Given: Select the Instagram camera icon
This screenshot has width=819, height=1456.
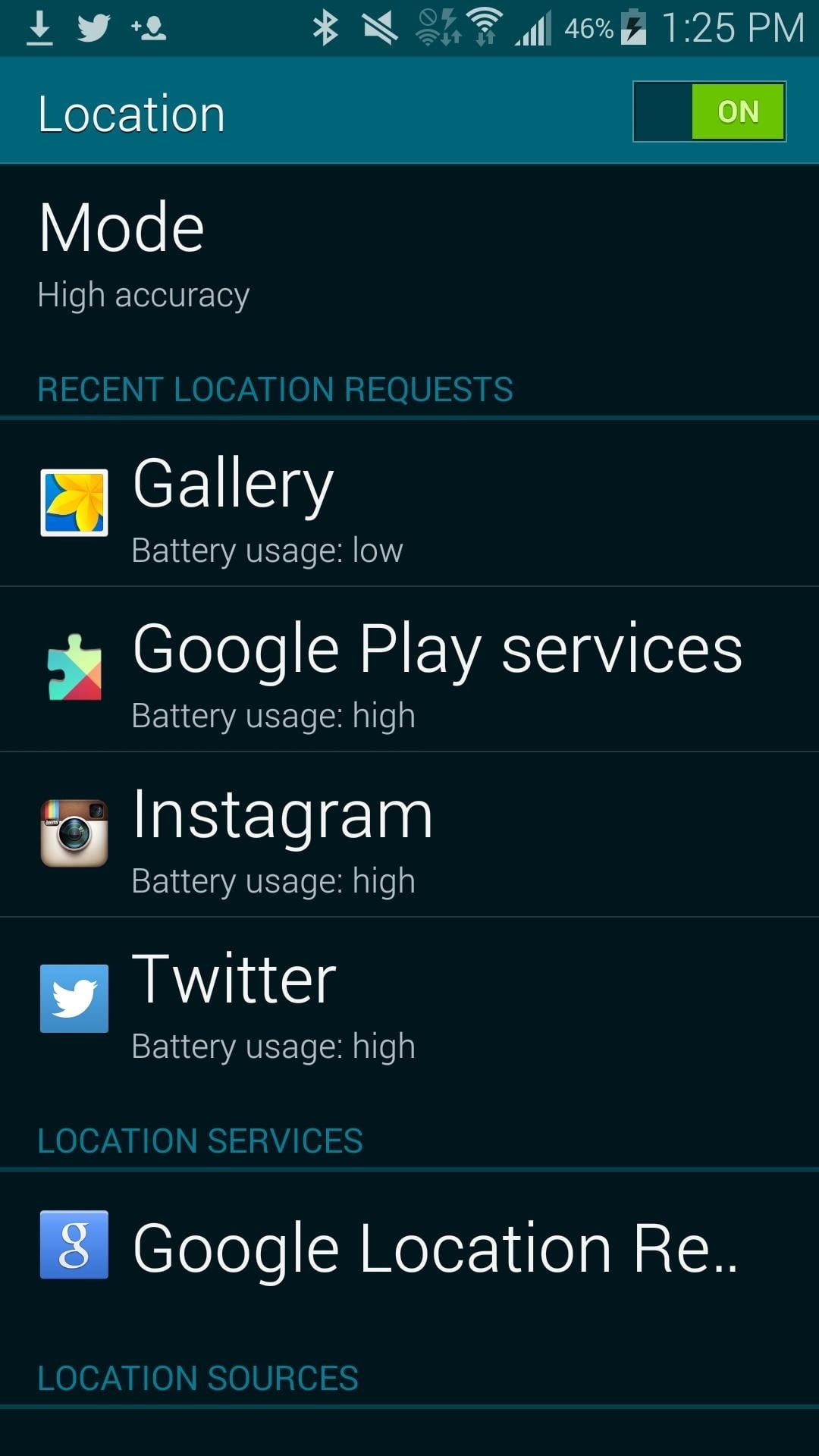Looking at the screenshot, I should [72, 834].
